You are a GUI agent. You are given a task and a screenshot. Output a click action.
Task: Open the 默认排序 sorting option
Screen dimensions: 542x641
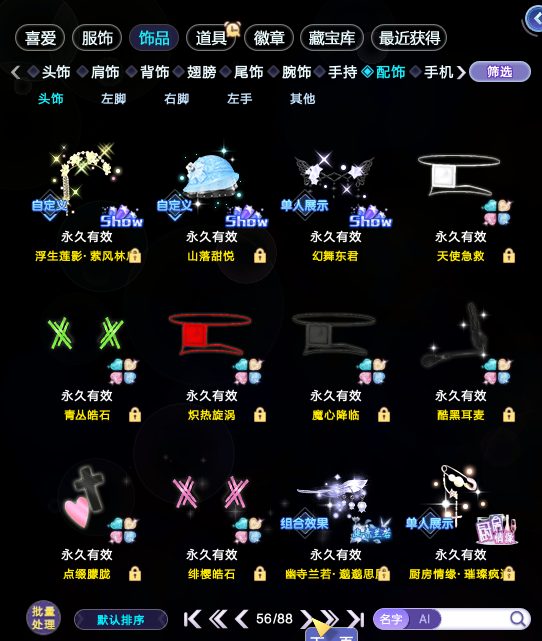(121, 620)
